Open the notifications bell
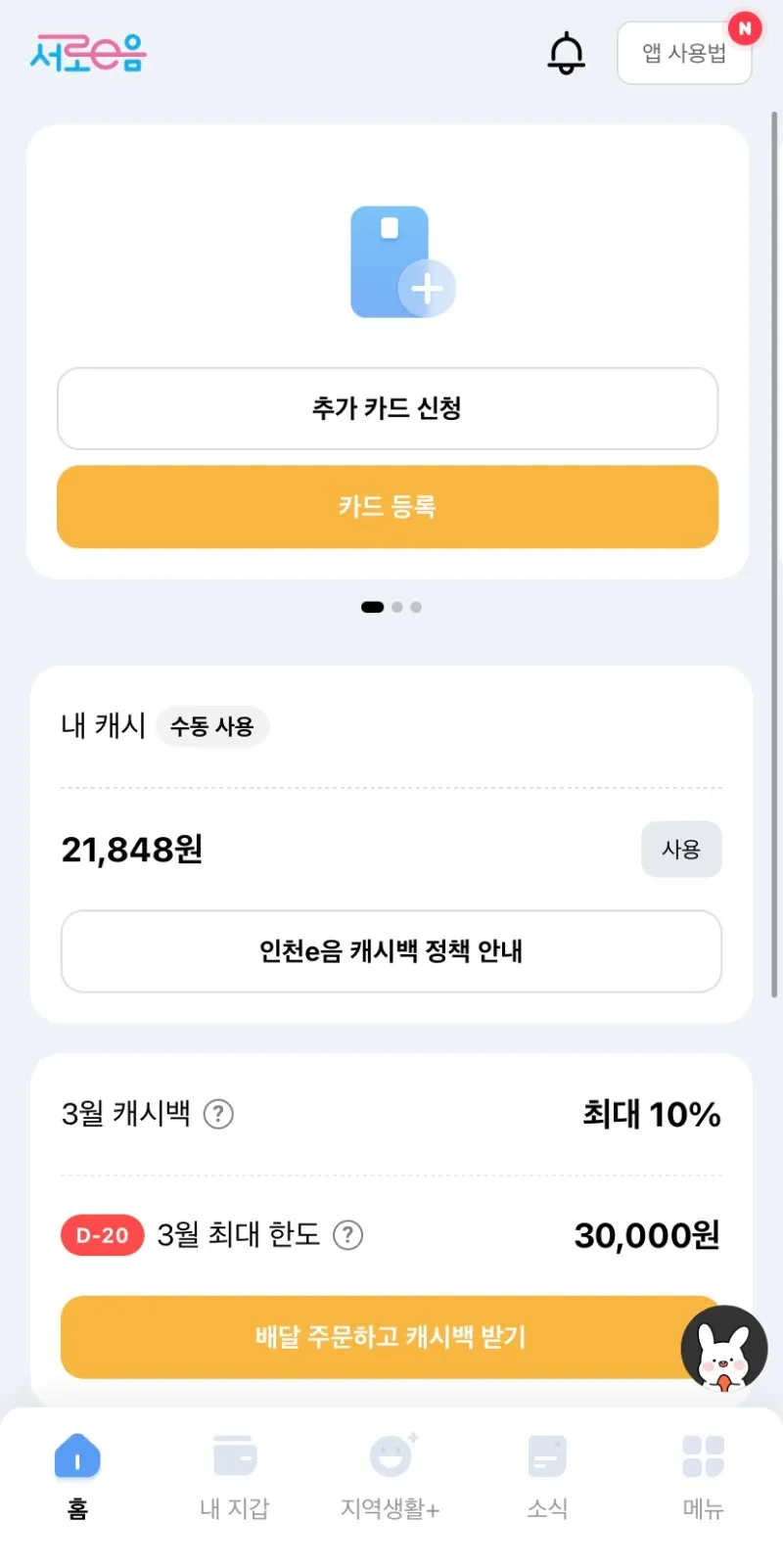Viewport: 783px width, 1568px height. click(x=566, y=53)
